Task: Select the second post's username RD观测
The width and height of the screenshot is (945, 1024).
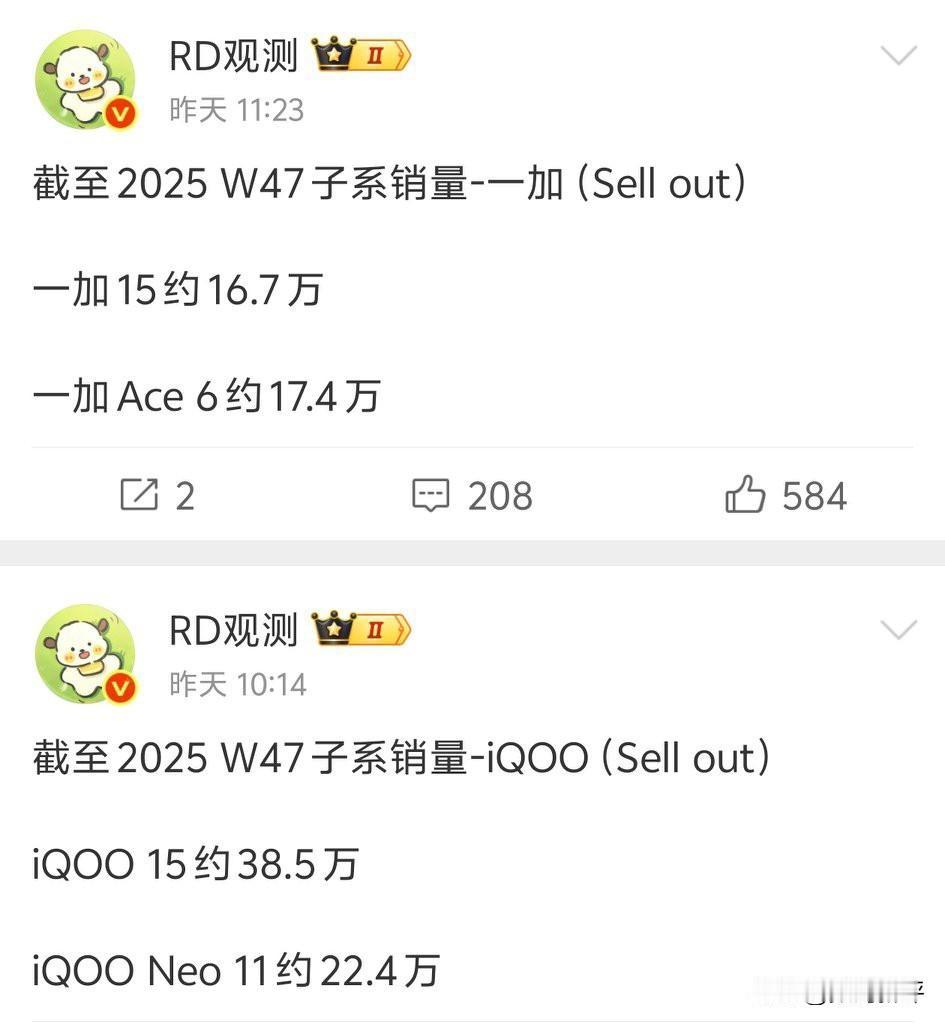Action: (231, 629)
